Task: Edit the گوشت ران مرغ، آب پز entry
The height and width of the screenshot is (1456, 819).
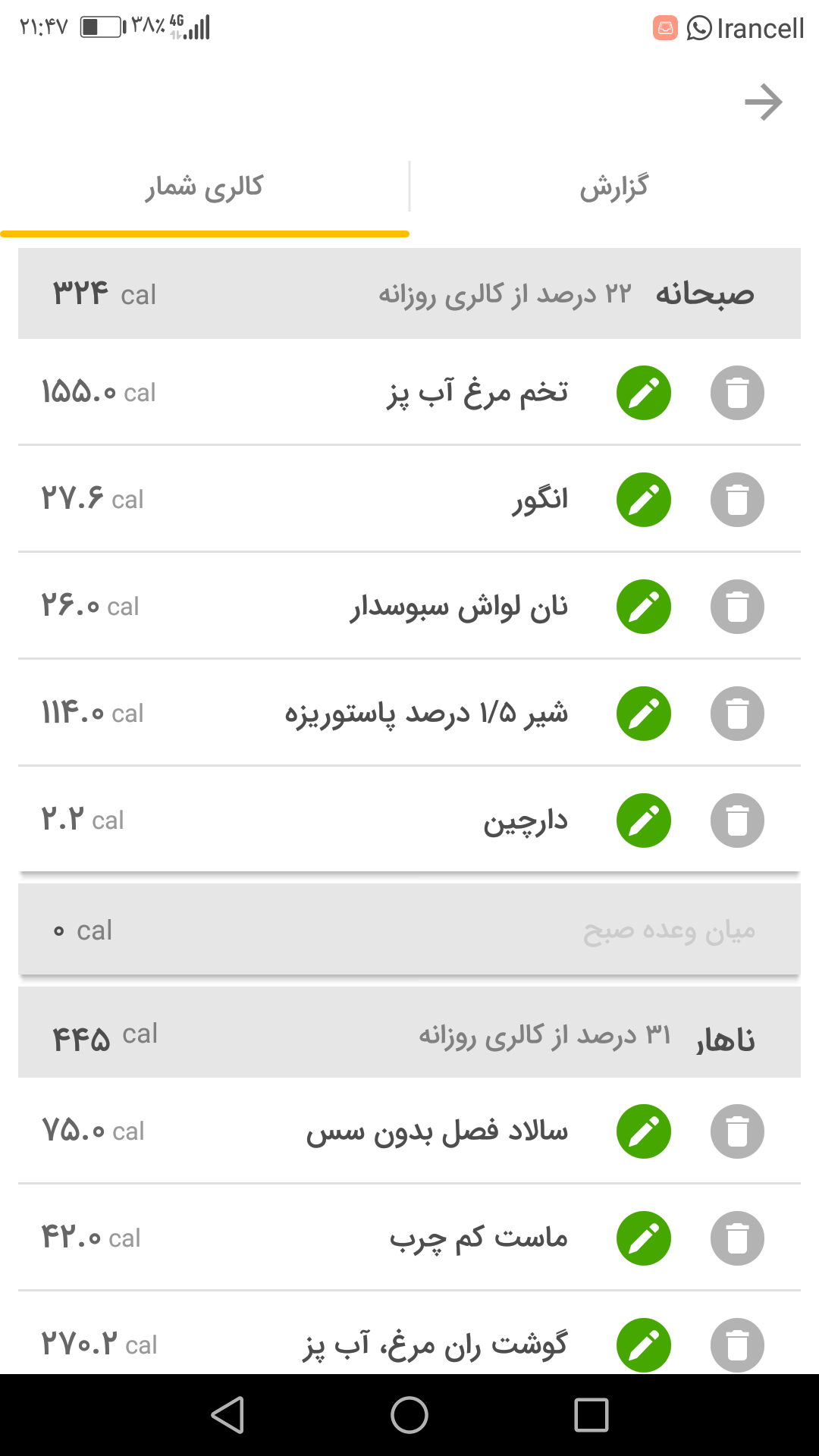Action: click(644, 1345)
